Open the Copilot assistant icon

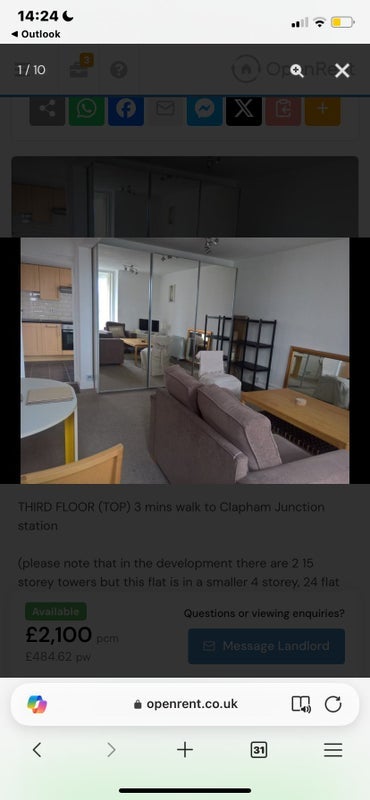pyautogui.click(x=37, y=704)
